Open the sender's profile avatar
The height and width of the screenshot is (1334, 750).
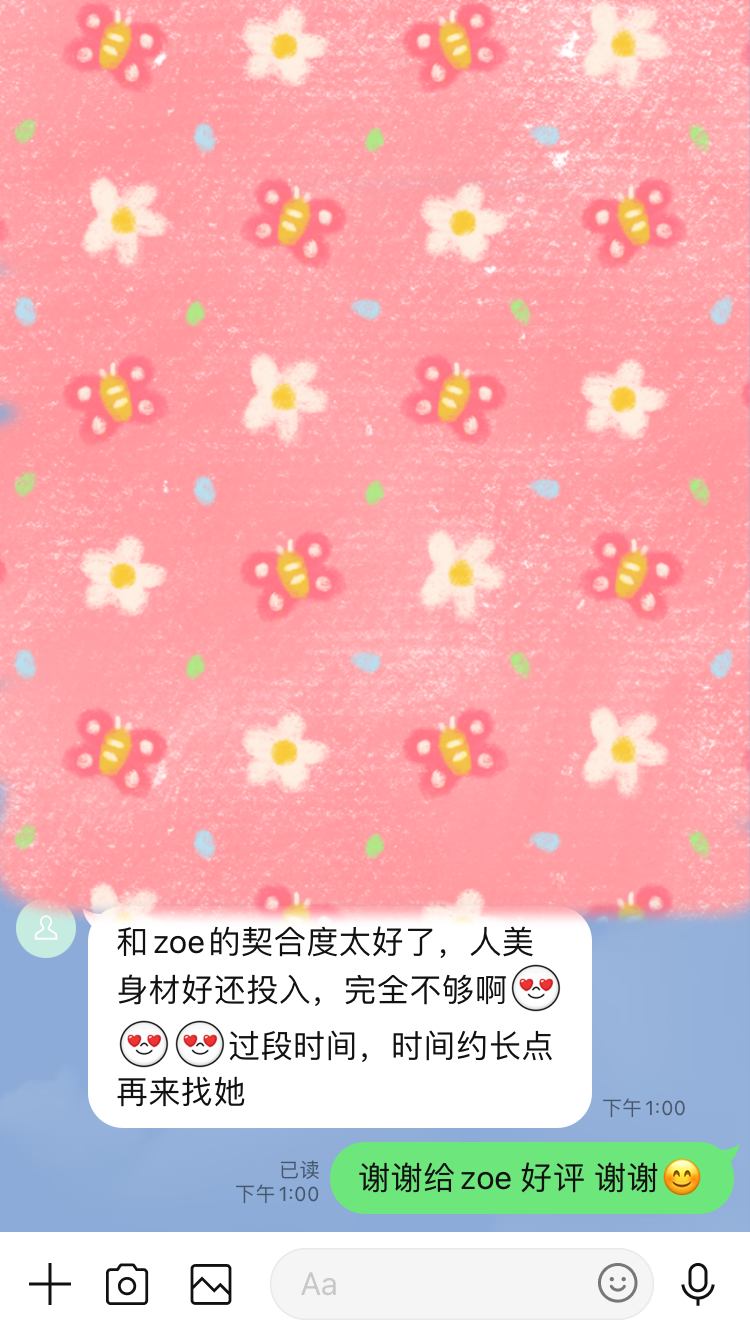click(x=46, y=928)
